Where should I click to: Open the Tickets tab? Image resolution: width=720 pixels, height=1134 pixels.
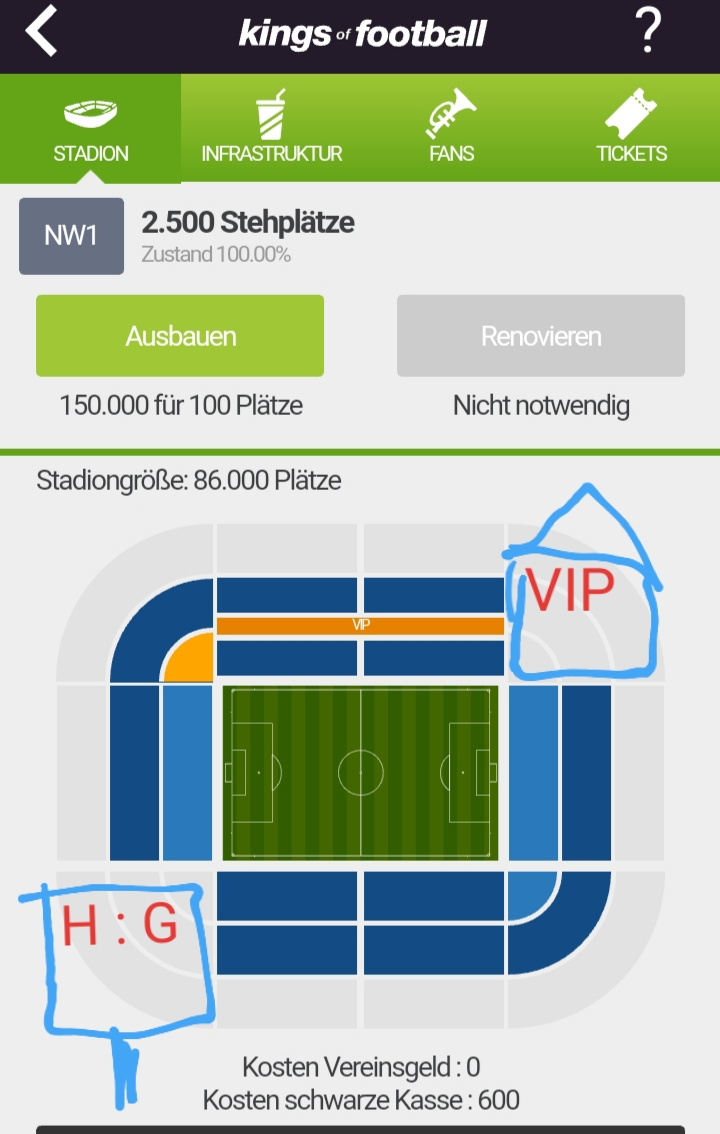(x=631, y=128)
